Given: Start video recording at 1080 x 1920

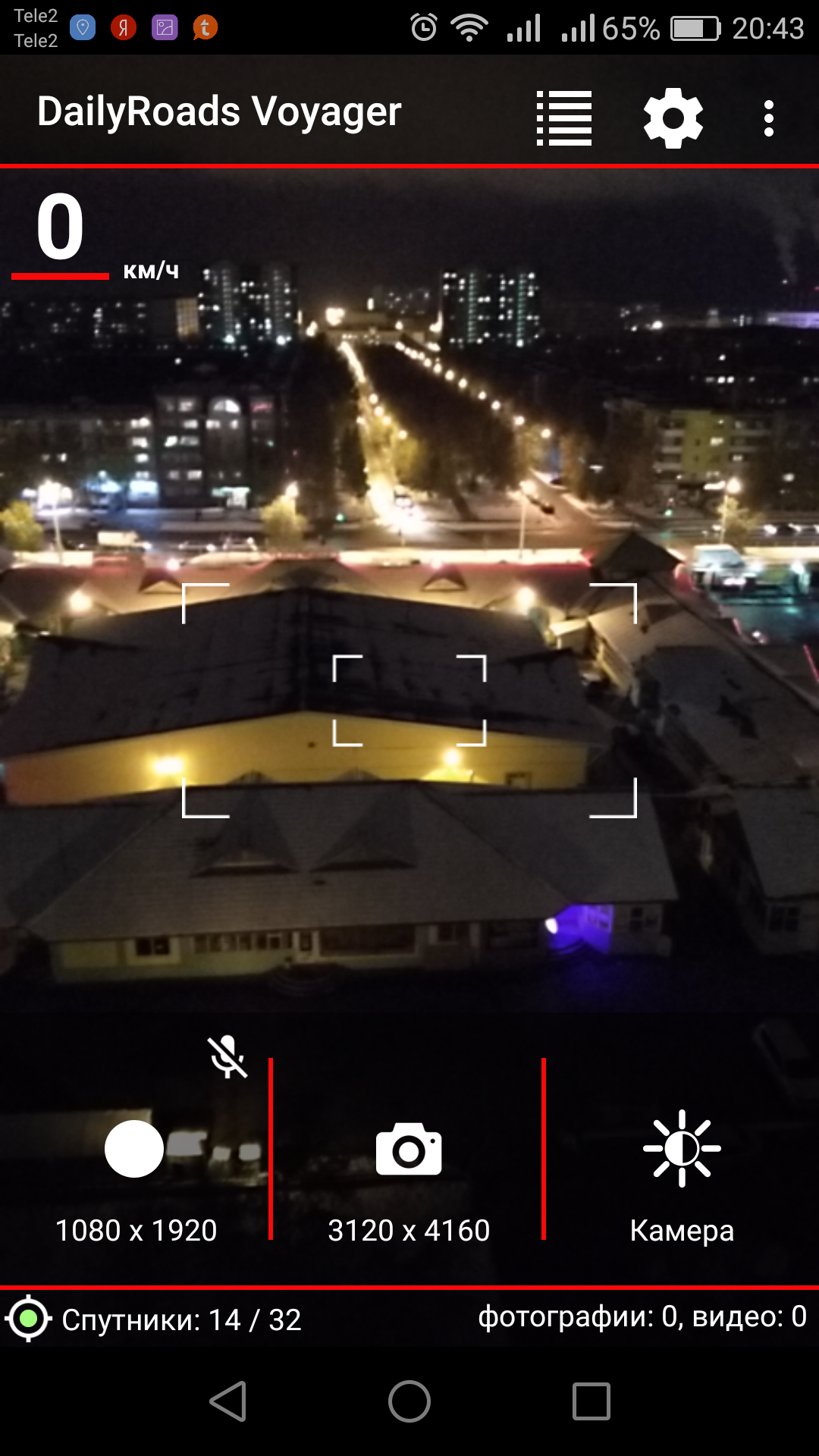Looking at the screenshot, I should pos(134,1149).
